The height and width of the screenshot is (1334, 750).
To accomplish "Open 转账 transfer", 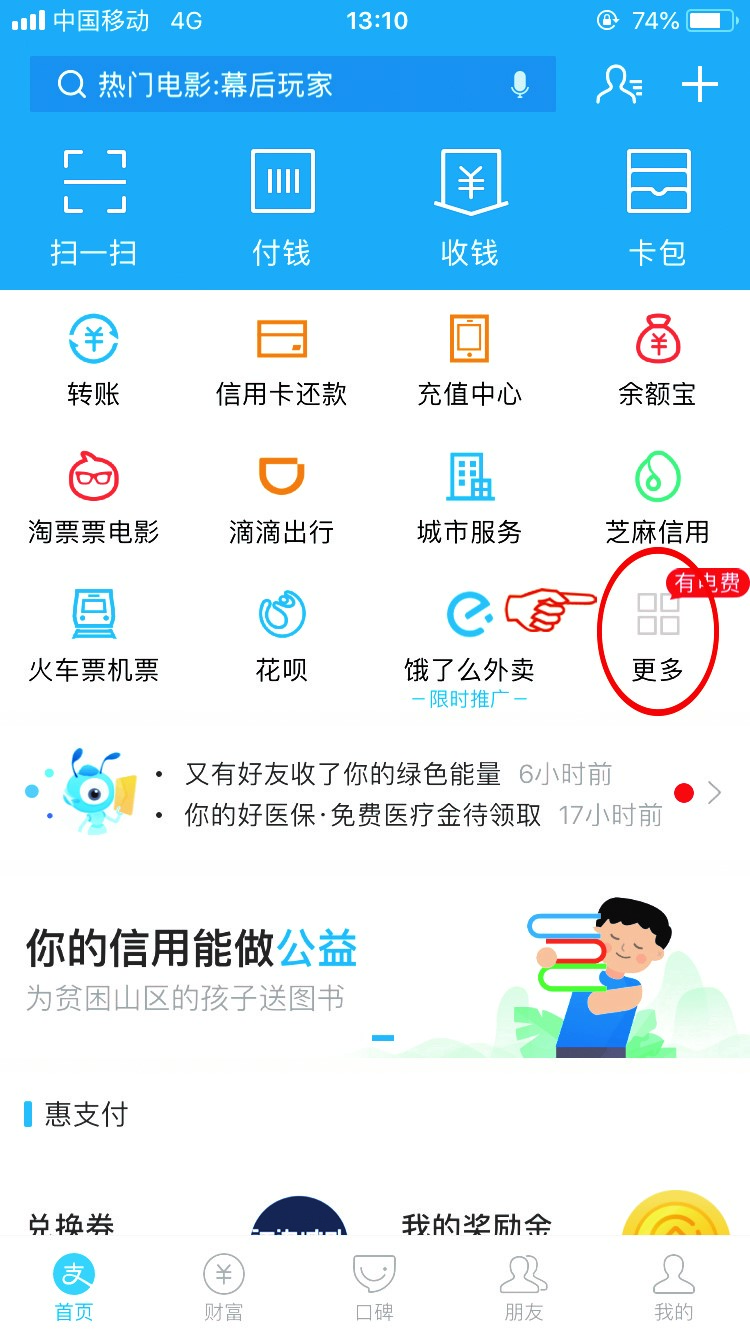I will [94, 360].
